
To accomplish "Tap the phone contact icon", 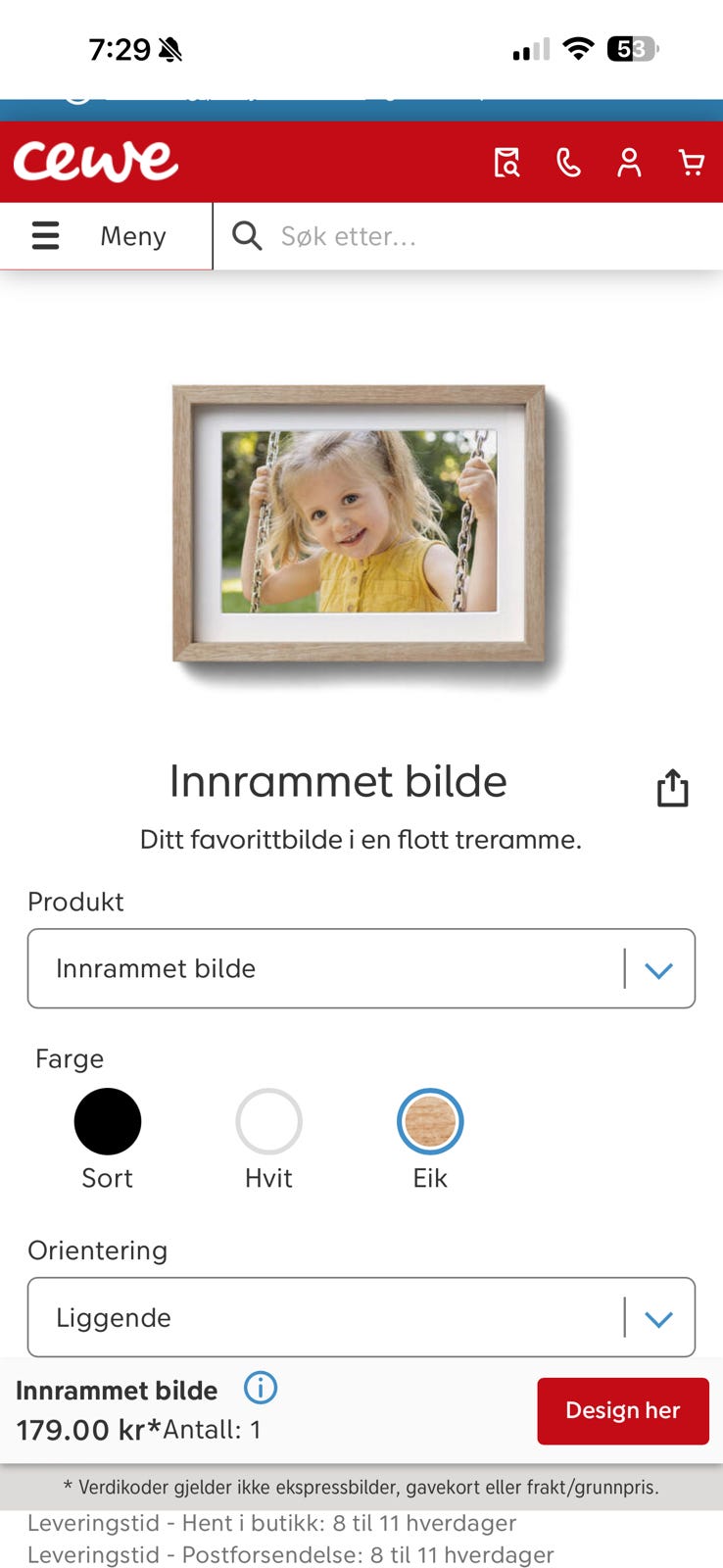I will coord(568,163).
